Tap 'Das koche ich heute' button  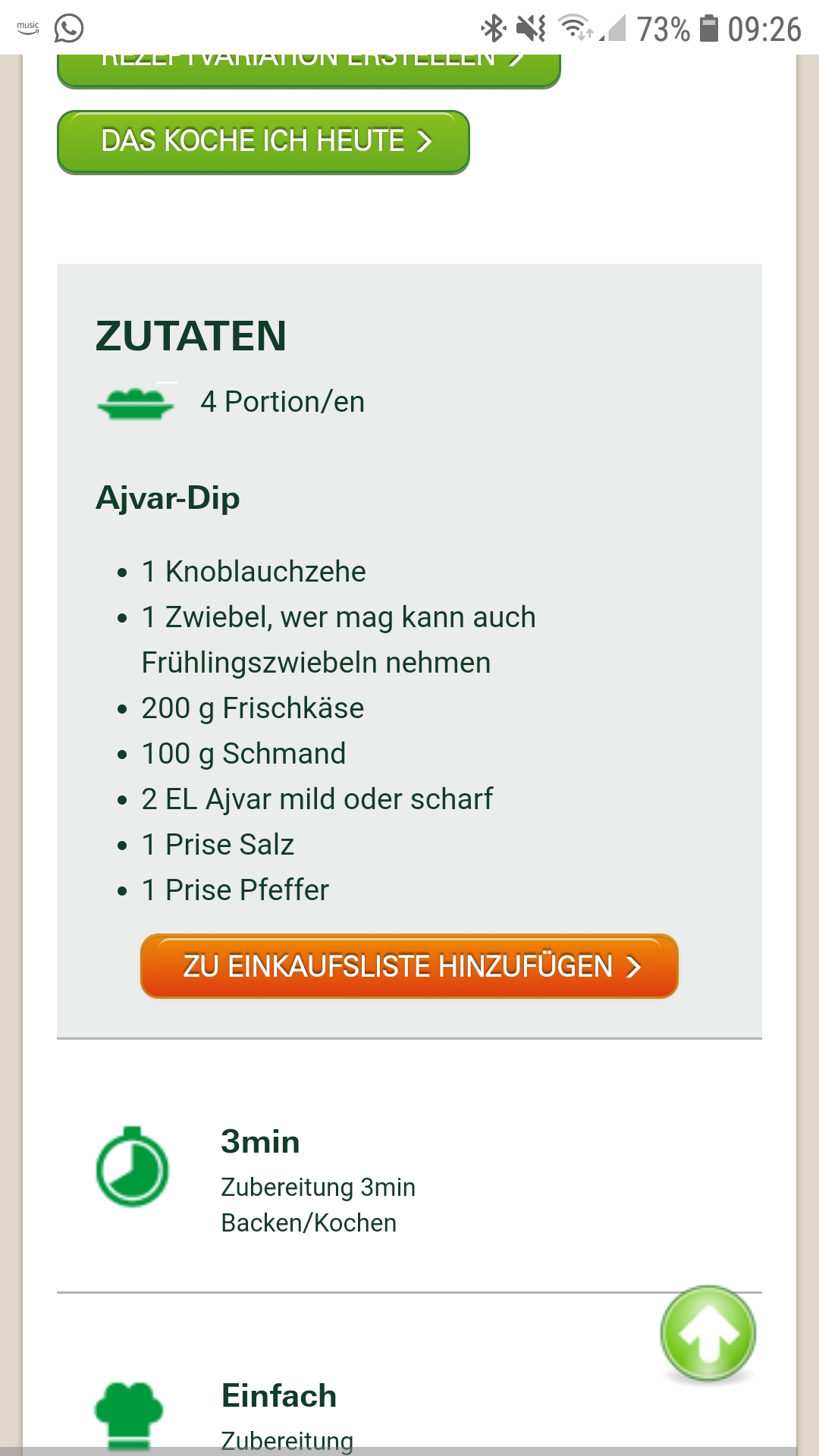[263, 142]
